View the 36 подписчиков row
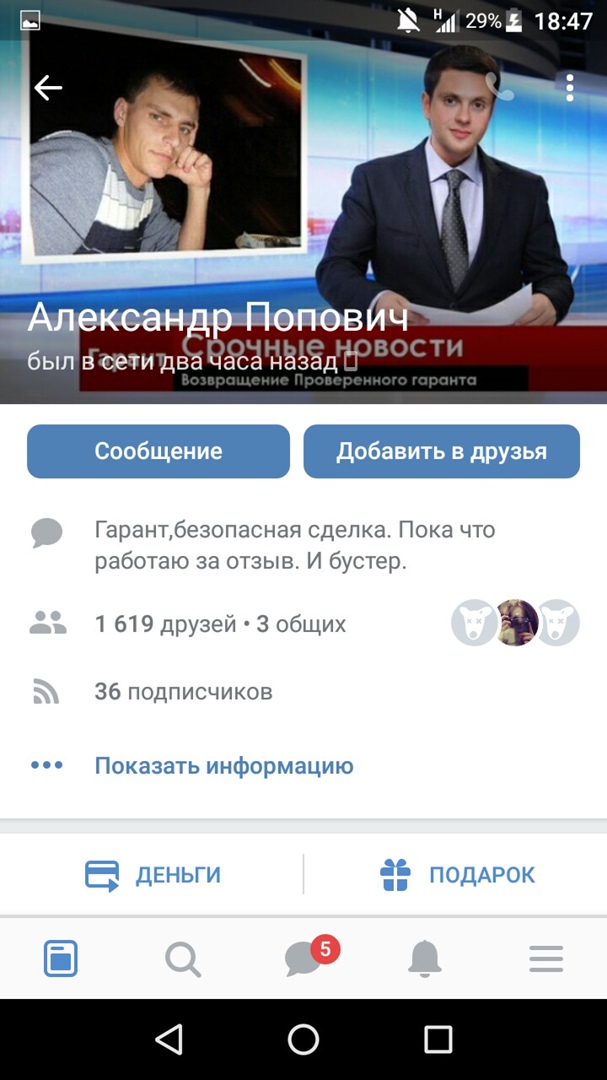The image size is (607, 1080). 183,691
